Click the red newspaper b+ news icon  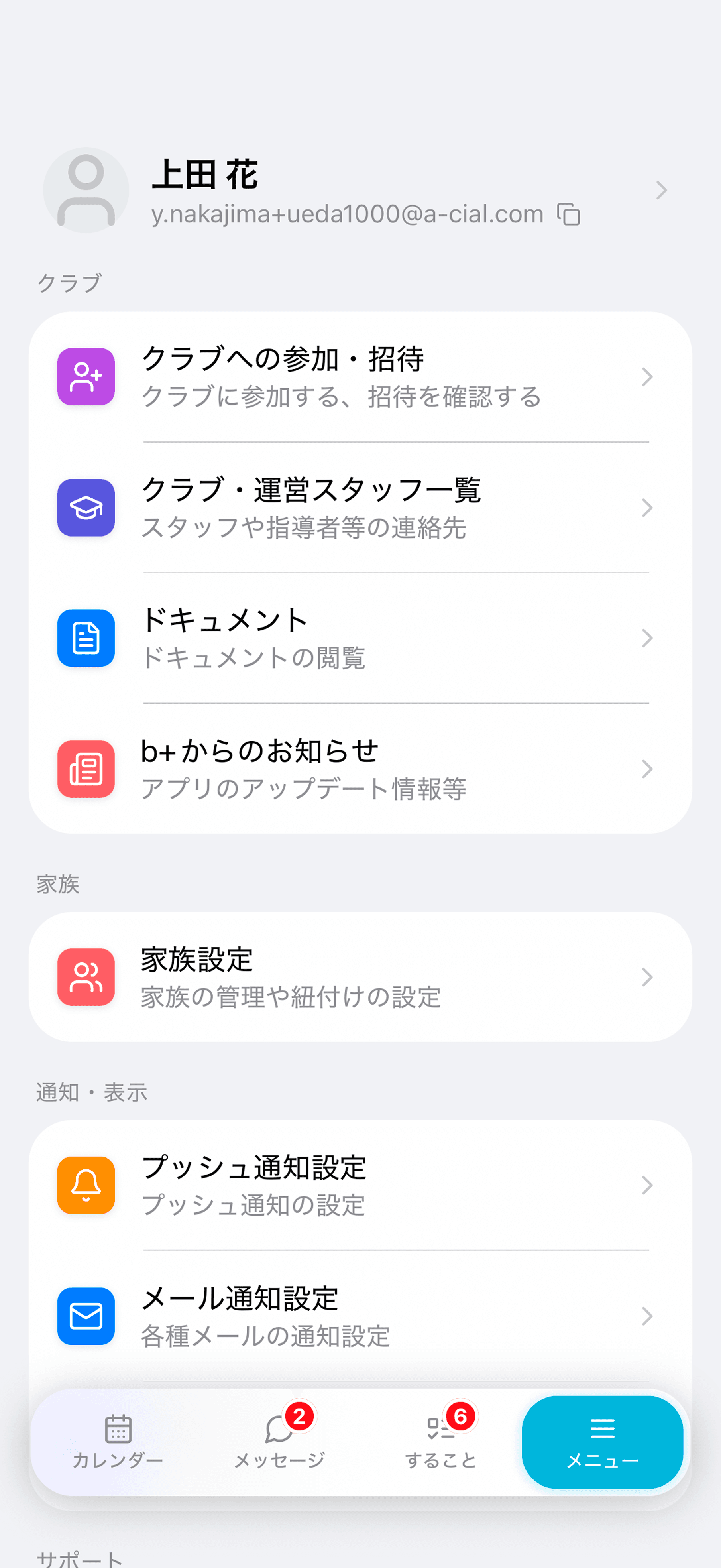(x=86, y=769)
